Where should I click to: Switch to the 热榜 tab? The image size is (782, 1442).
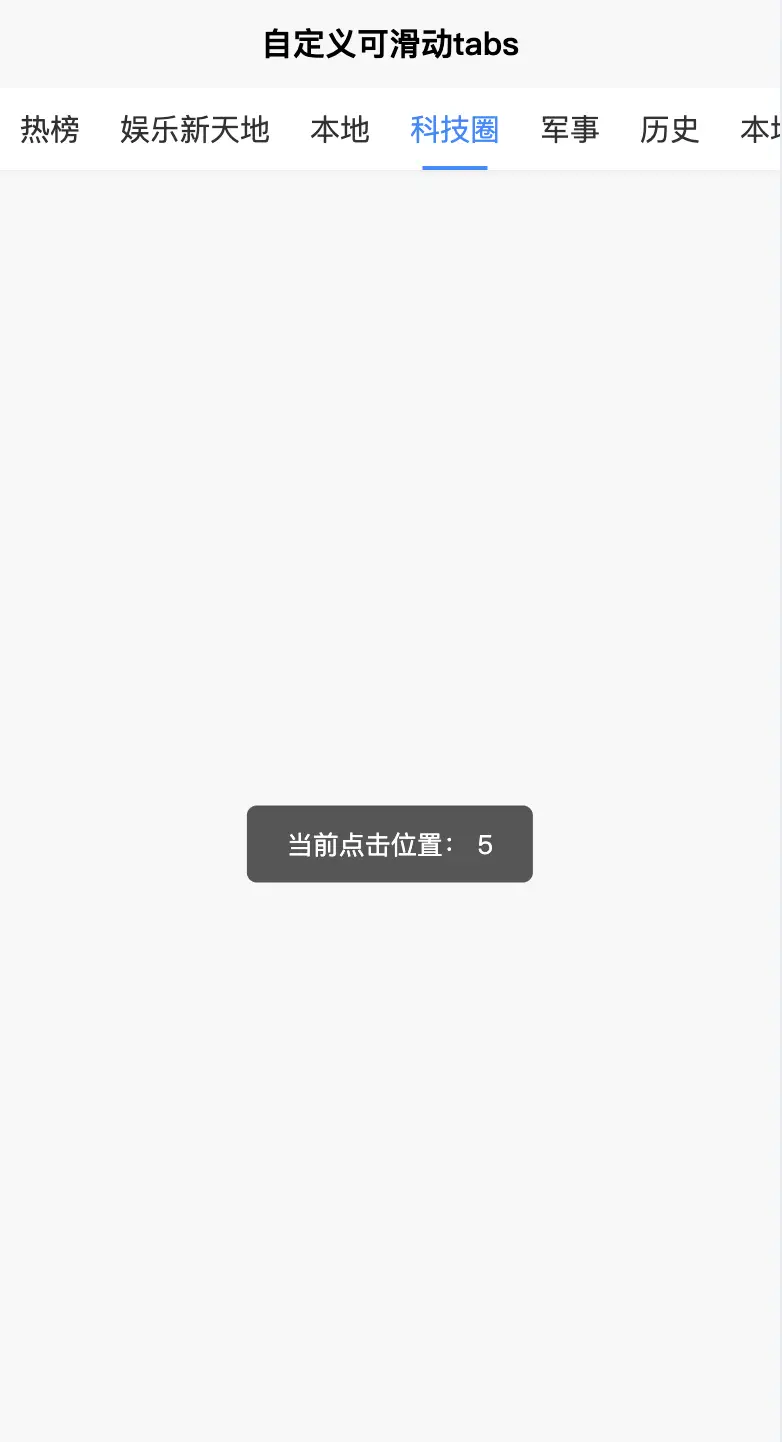(x=50, y=130)
